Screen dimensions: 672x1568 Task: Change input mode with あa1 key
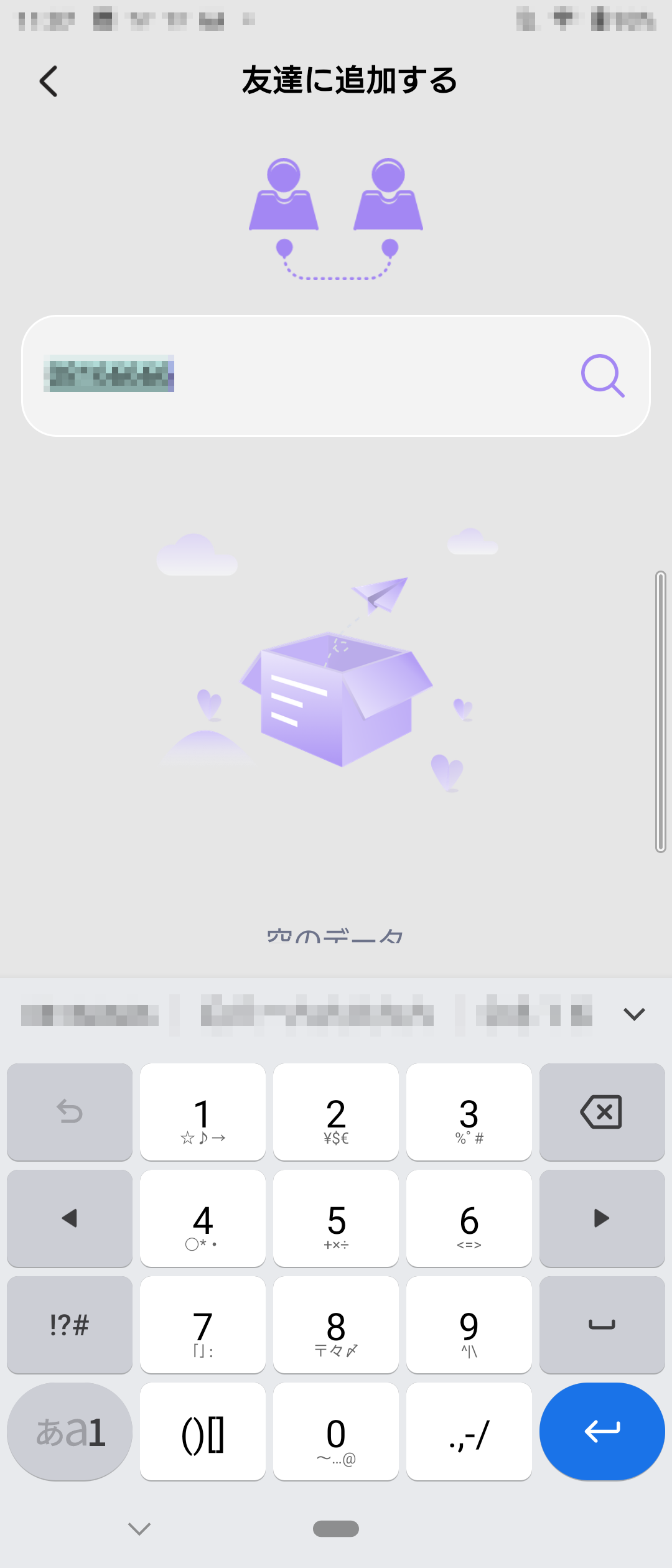(70, 1431)
